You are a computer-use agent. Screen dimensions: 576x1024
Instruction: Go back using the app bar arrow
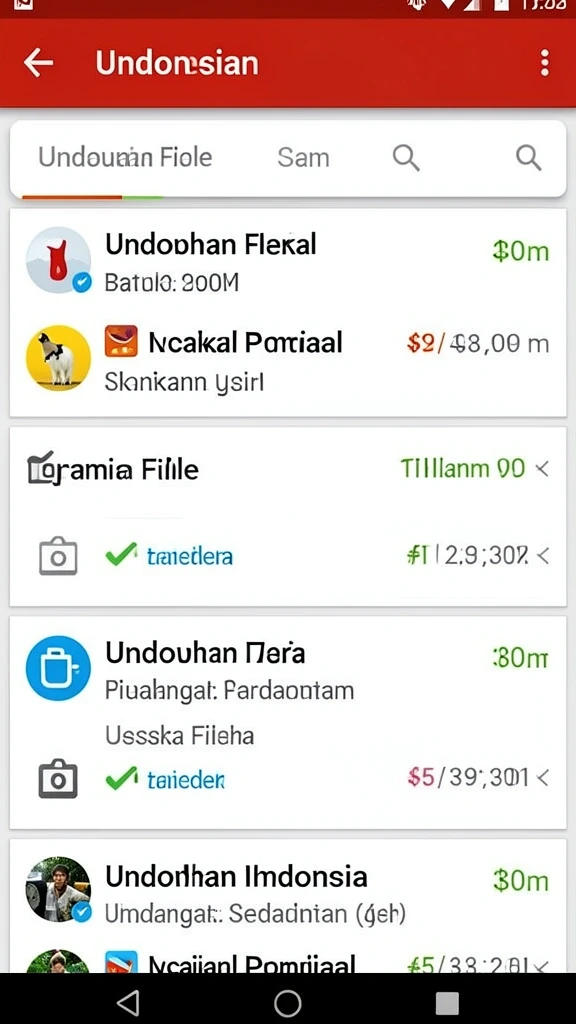[x=38, y=63]
